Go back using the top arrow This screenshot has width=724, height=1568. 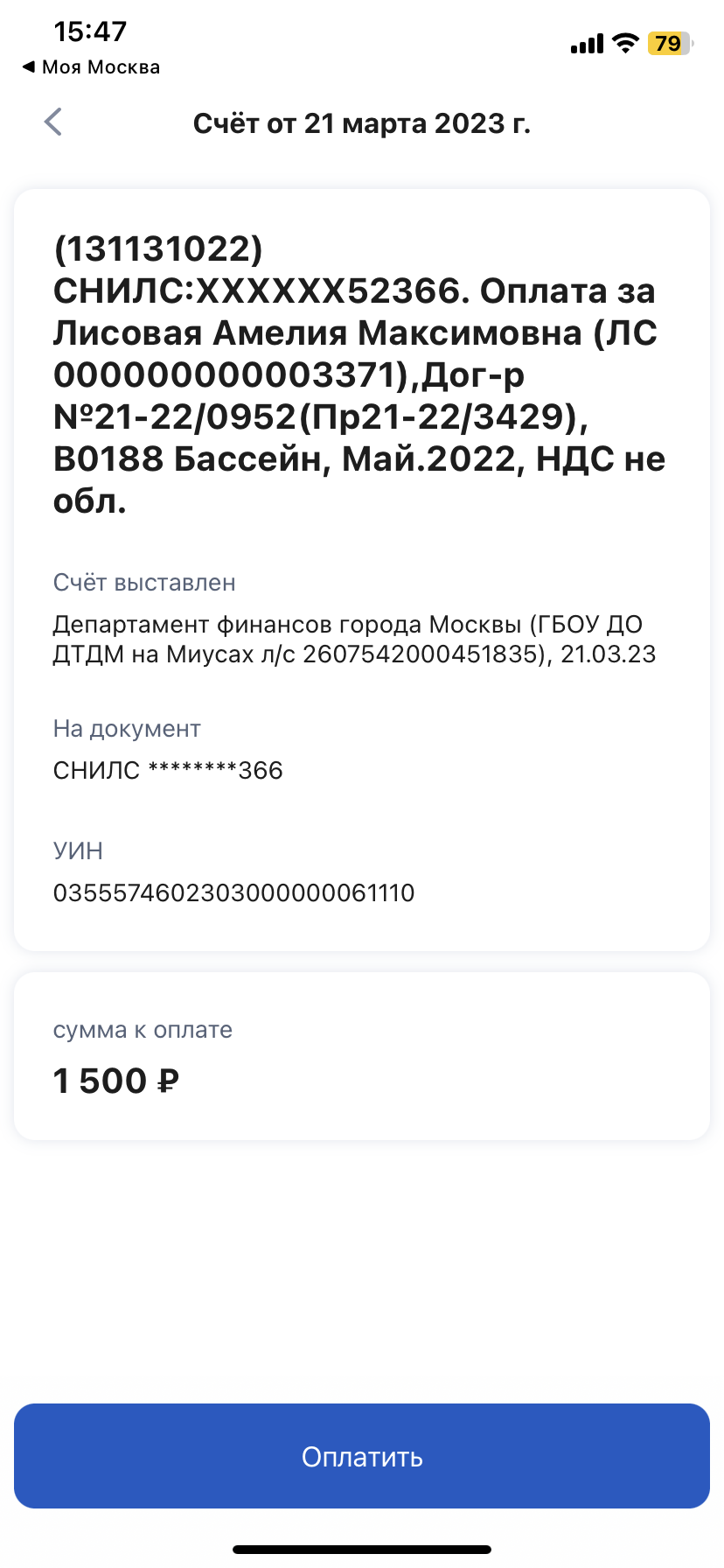click(x=53, y=122)
